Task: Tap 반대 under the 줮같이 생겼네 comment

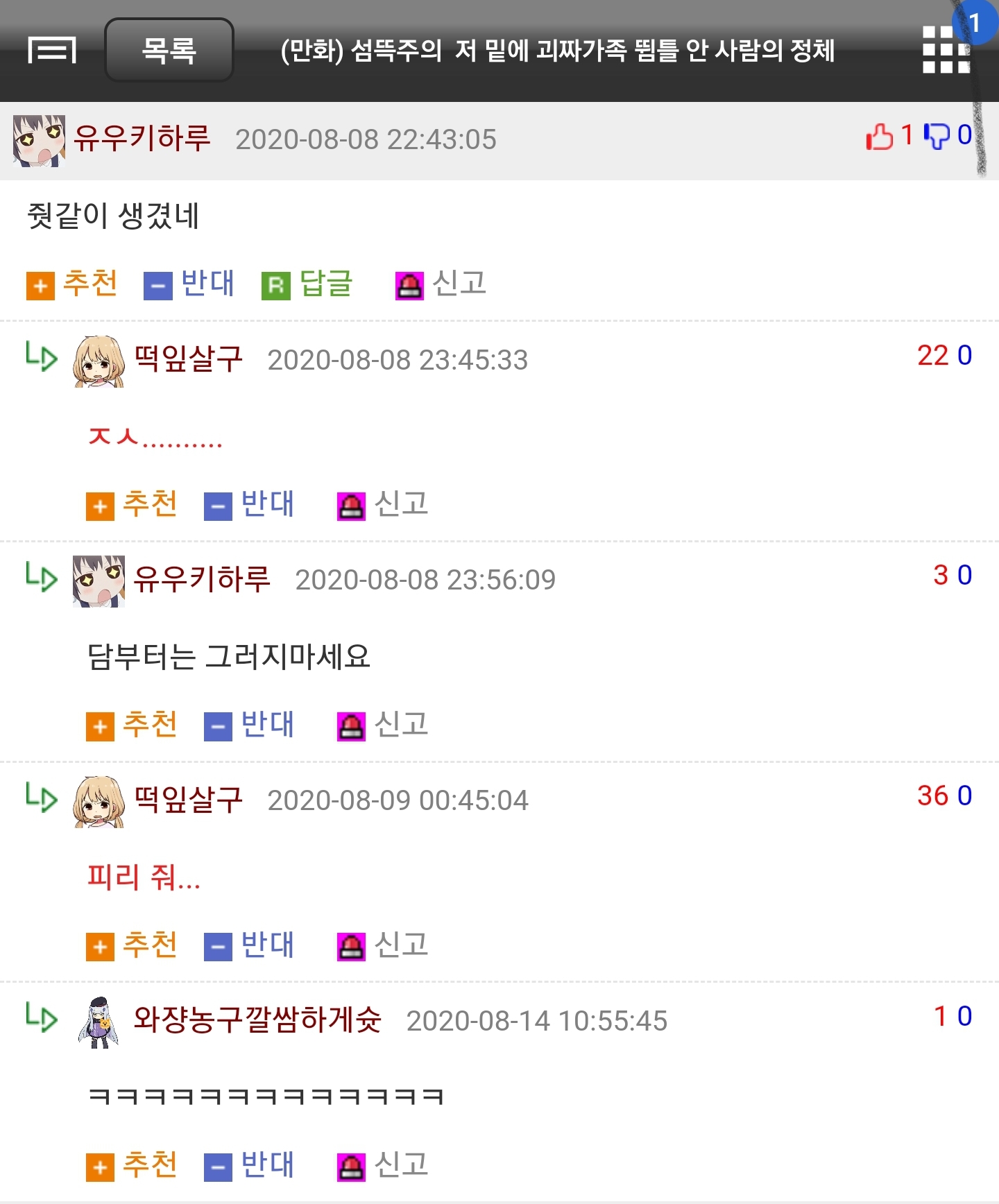Action: point(189,284)
